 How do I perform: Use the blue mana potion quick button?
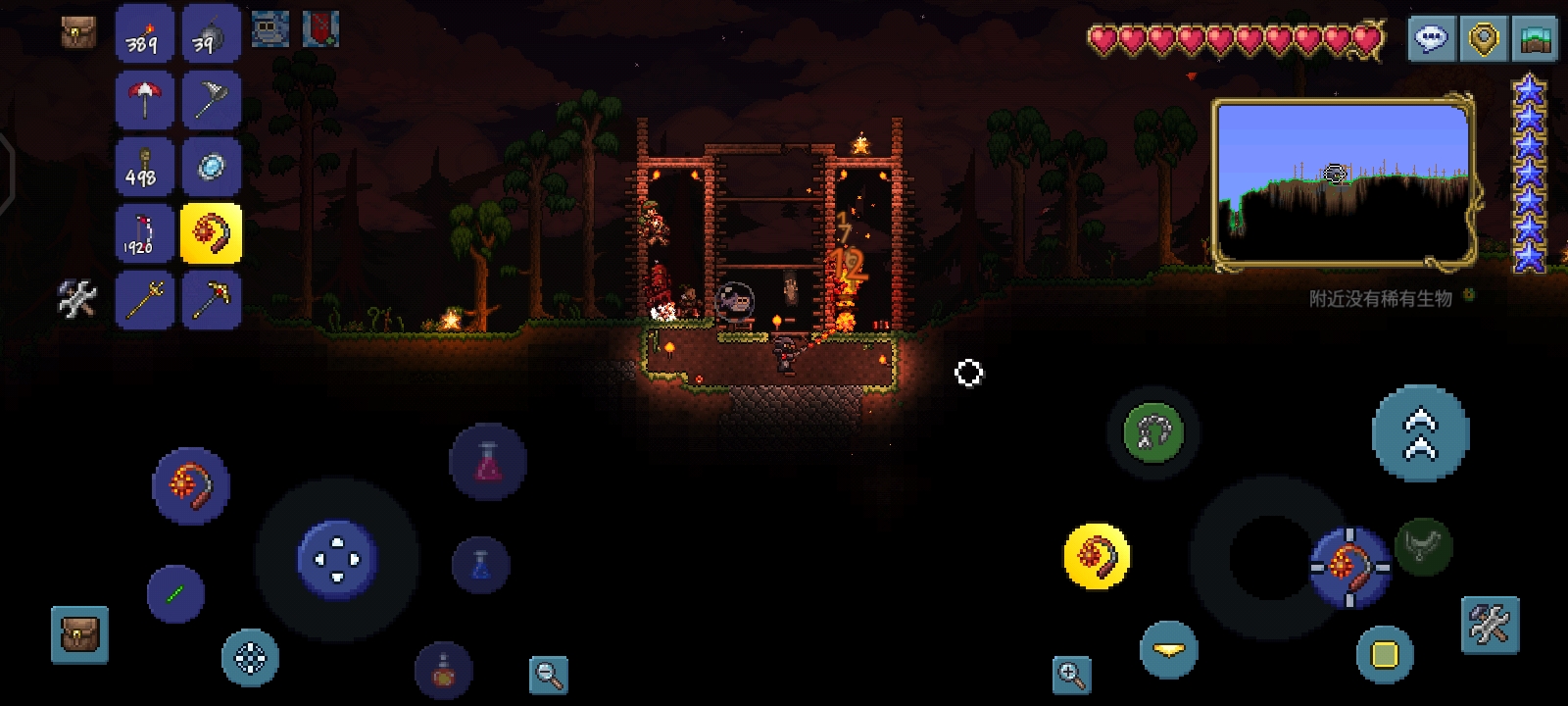coord(480,565)
